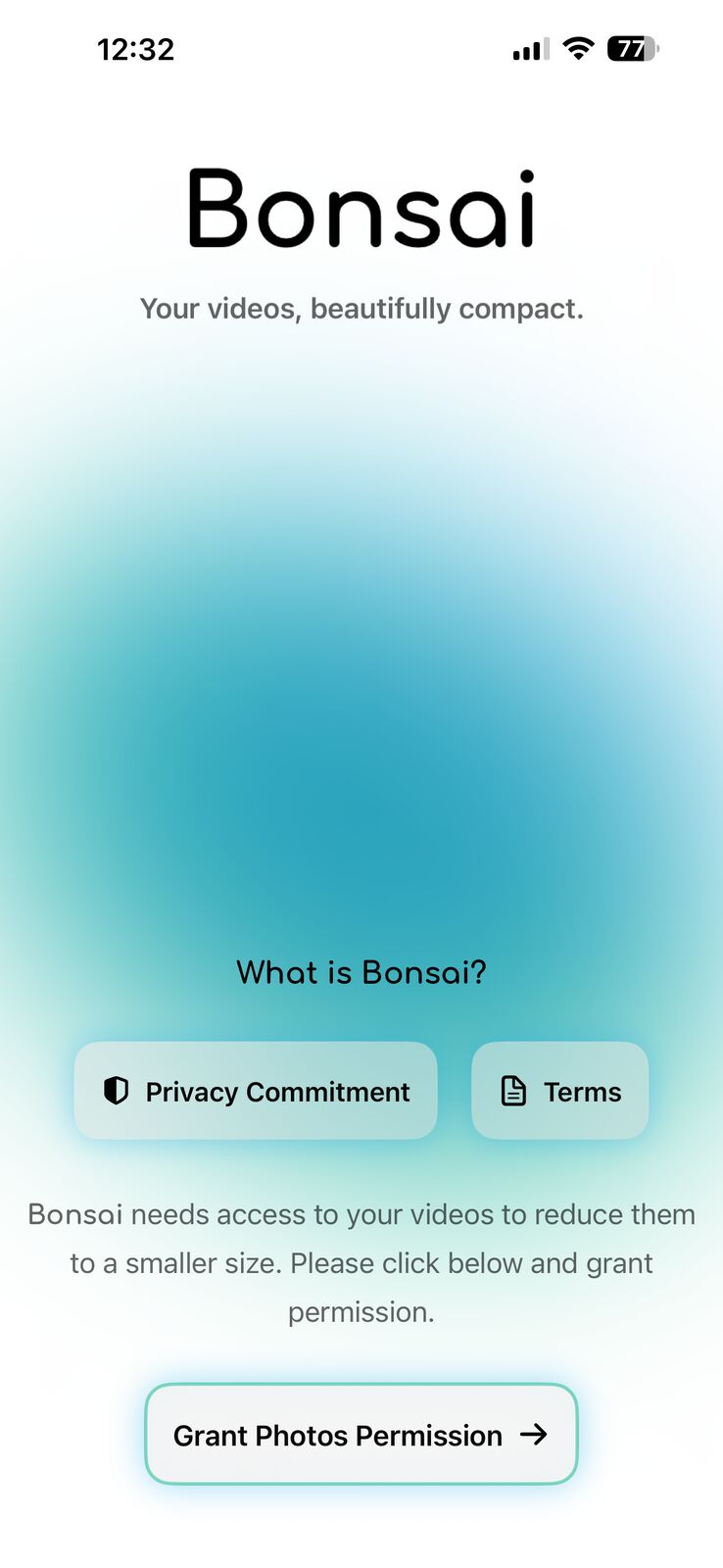Tap Grant Photos Permission
The height and width of the screenshot is (1568, 723).
361,1435
